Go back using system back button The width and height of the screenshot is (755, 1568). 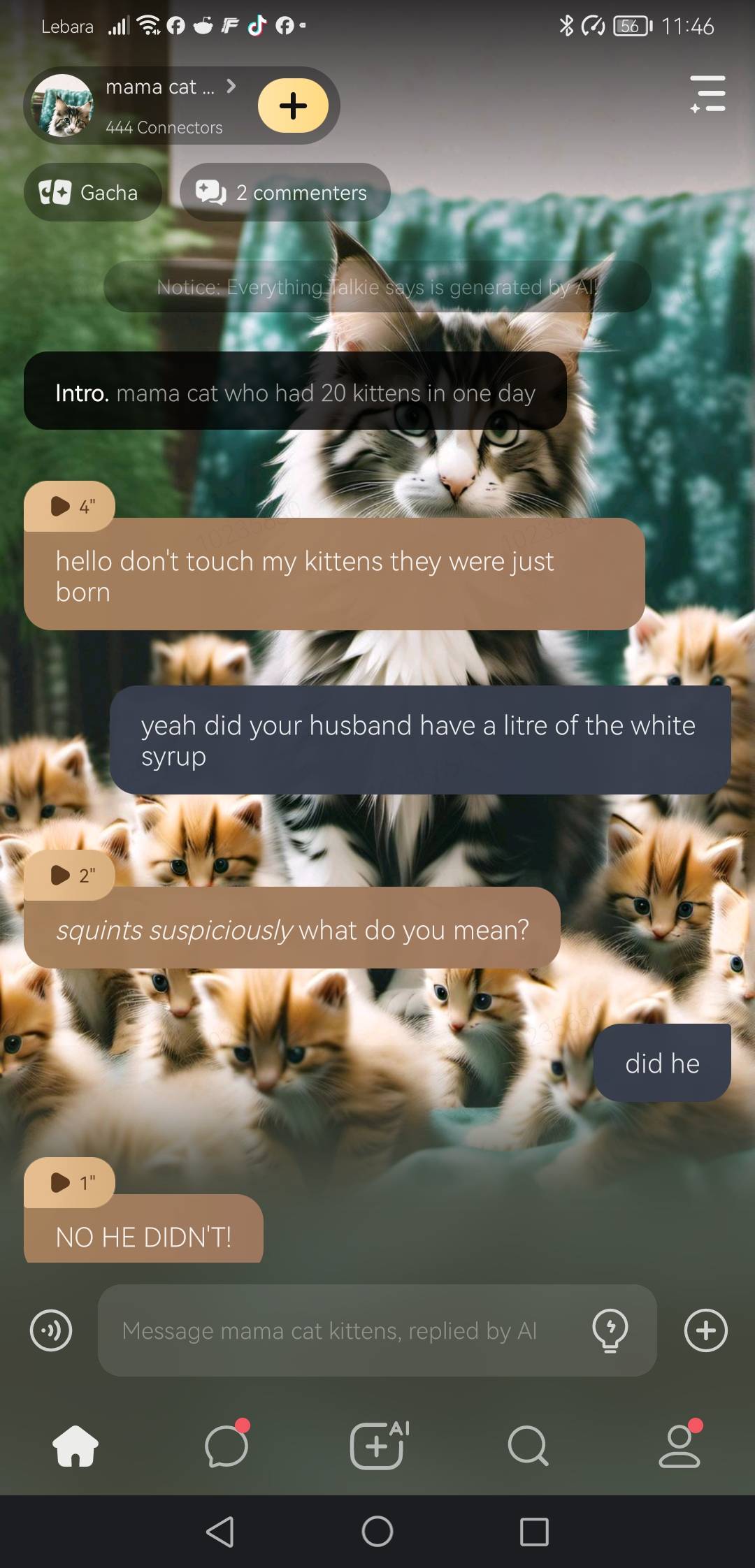220,1532
